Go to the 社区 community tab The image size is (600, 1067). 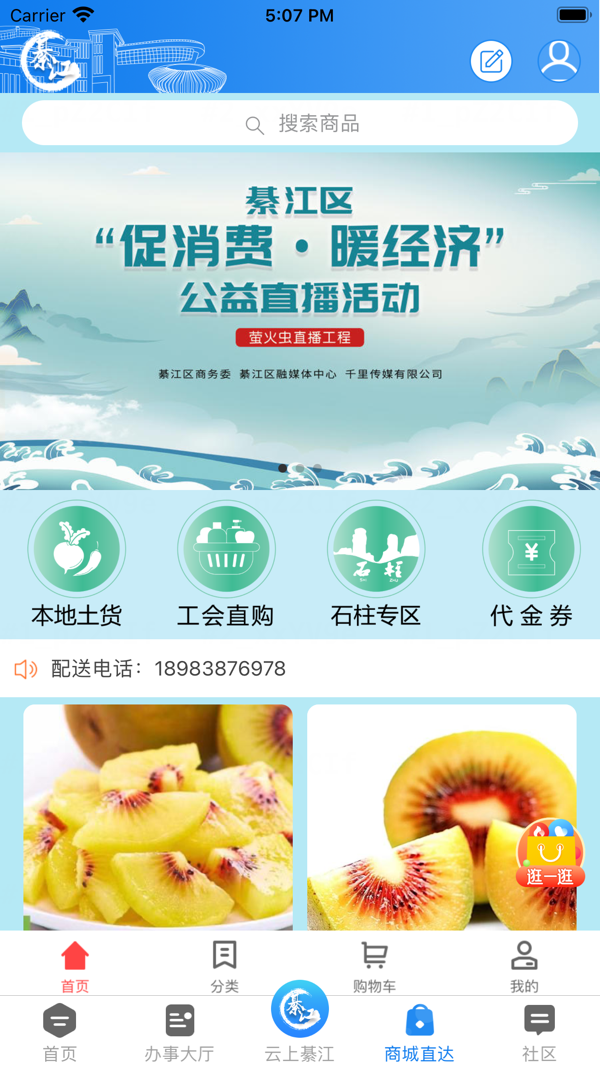pyautogui.click(x=539, y=1032)
